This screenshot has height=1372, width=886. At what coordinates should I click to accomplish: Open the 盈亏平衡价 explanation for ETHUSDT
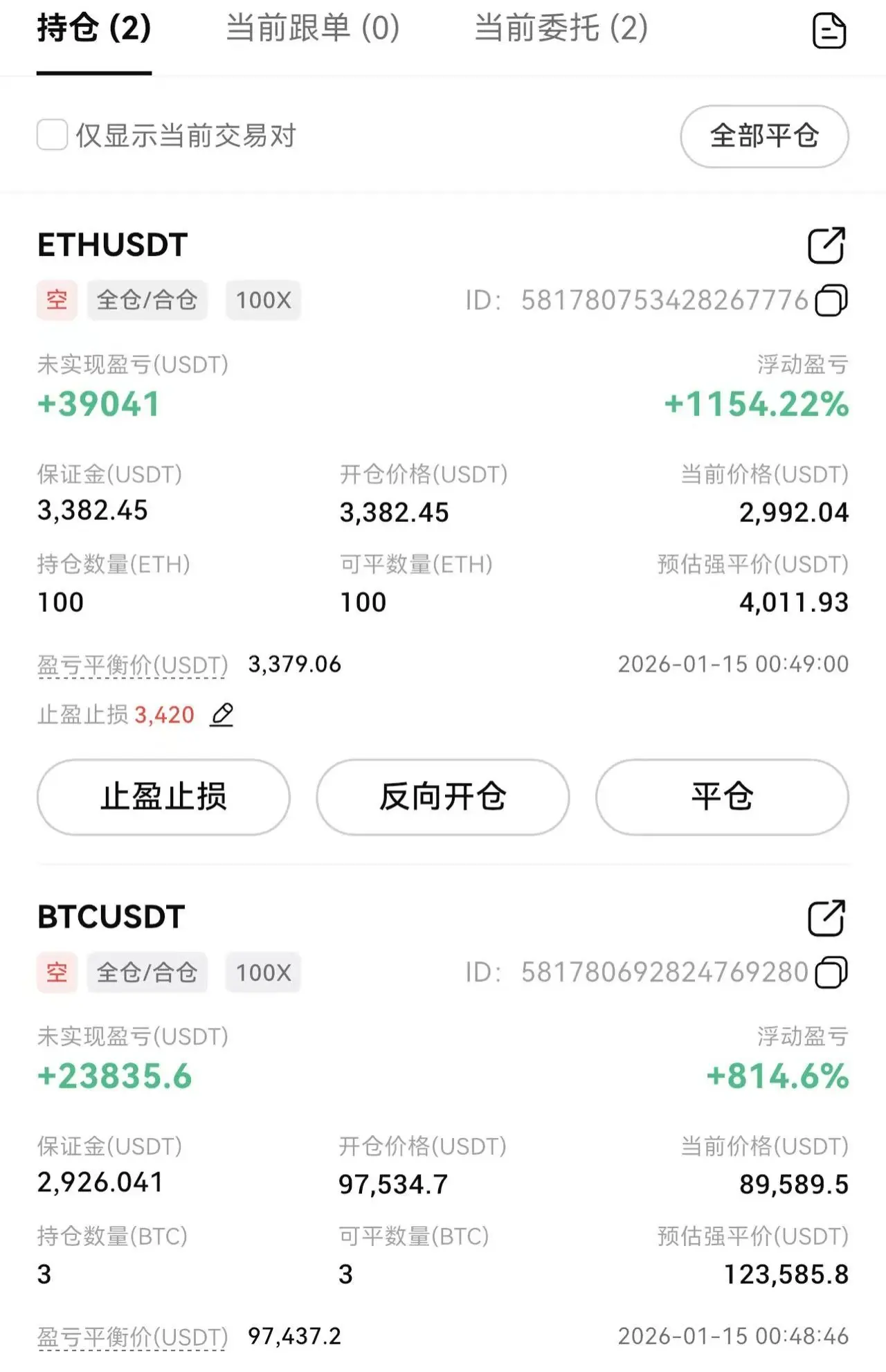tap(132, 665)
